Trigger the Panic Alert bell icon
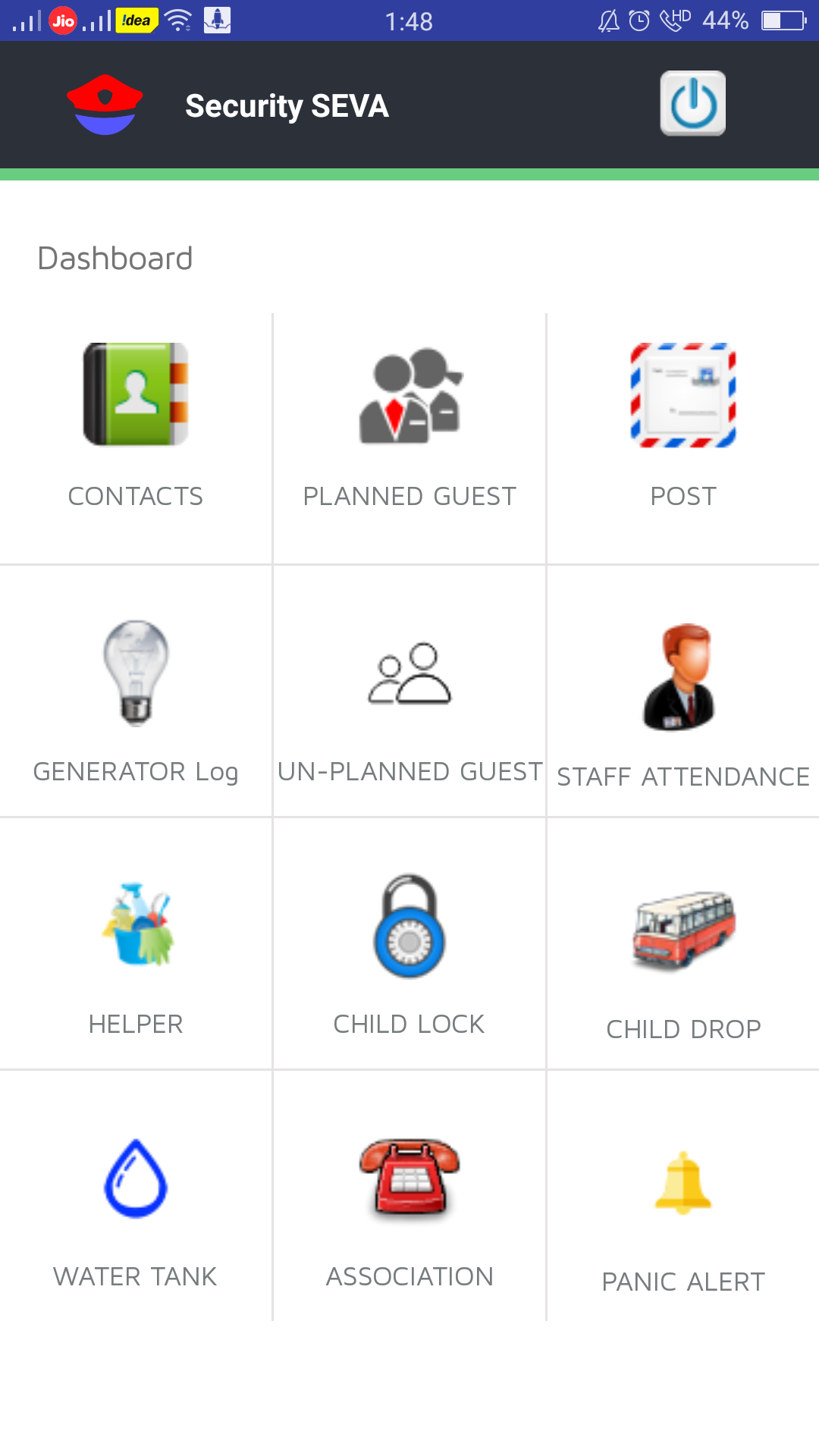Image resolution: width=819 pixels, height=1456 pixels. [682, 1180]
